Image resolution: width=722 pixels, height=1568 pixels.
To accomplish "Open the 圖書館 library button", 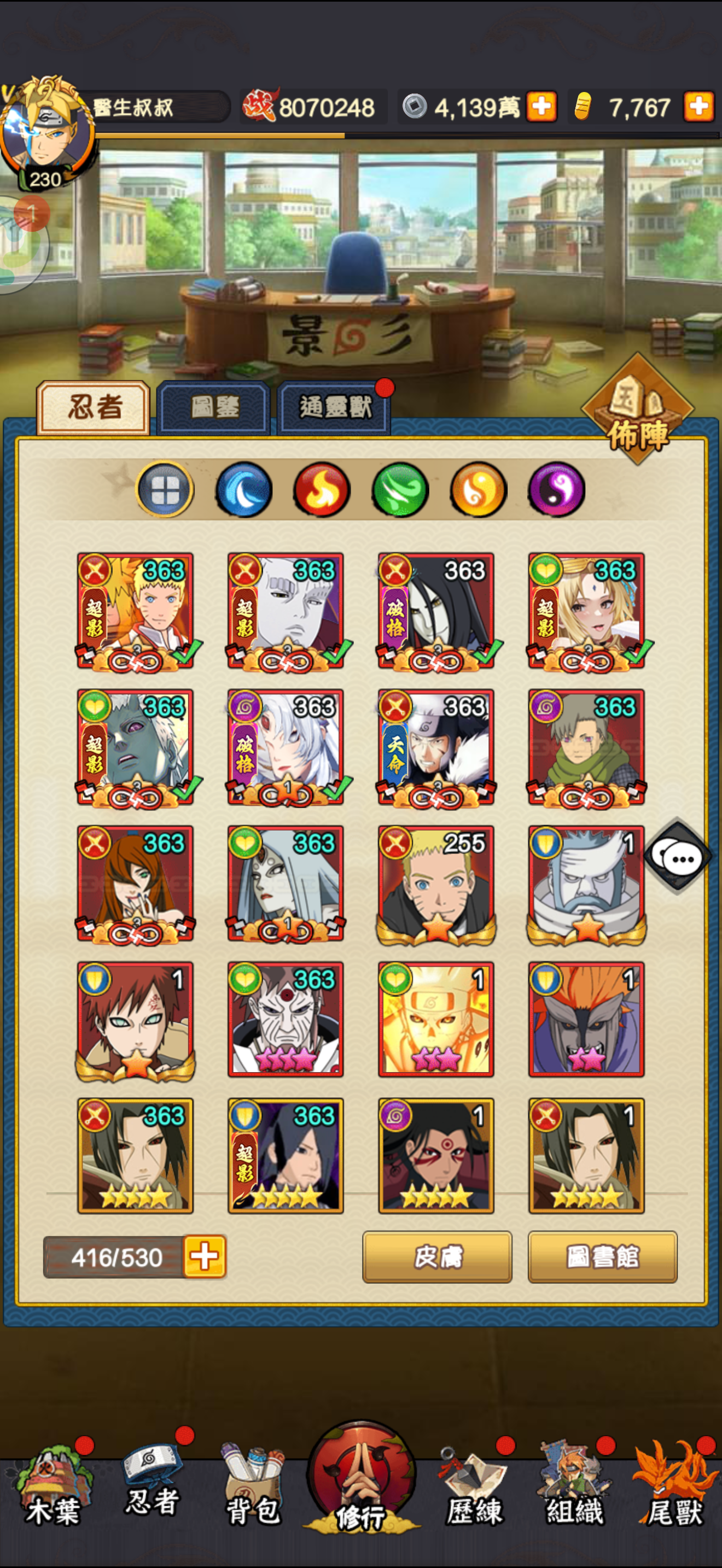I will 602,1257.
